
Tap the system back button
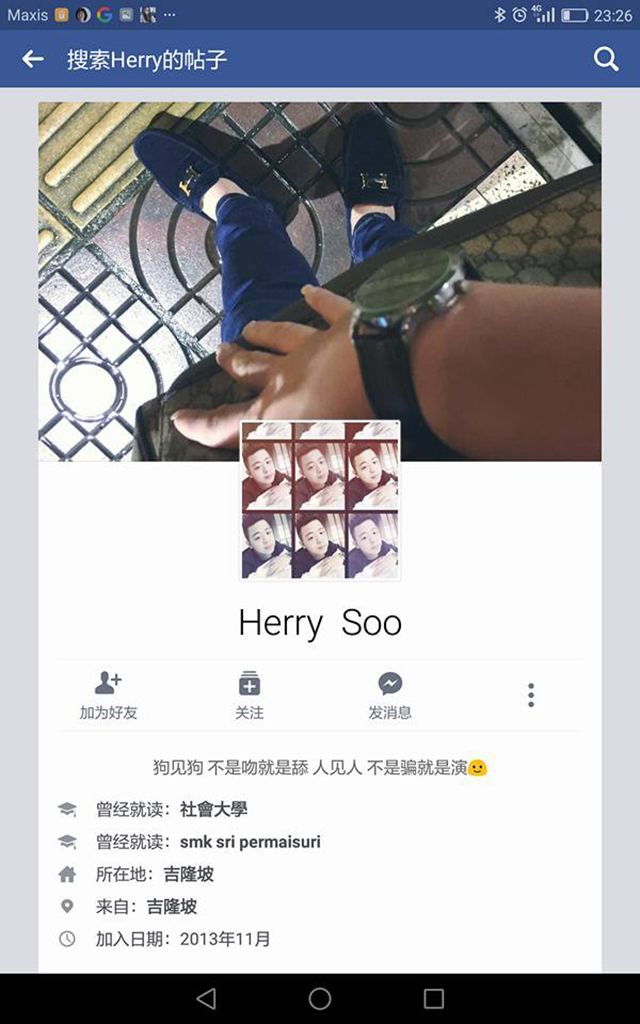tap(206, 998)
